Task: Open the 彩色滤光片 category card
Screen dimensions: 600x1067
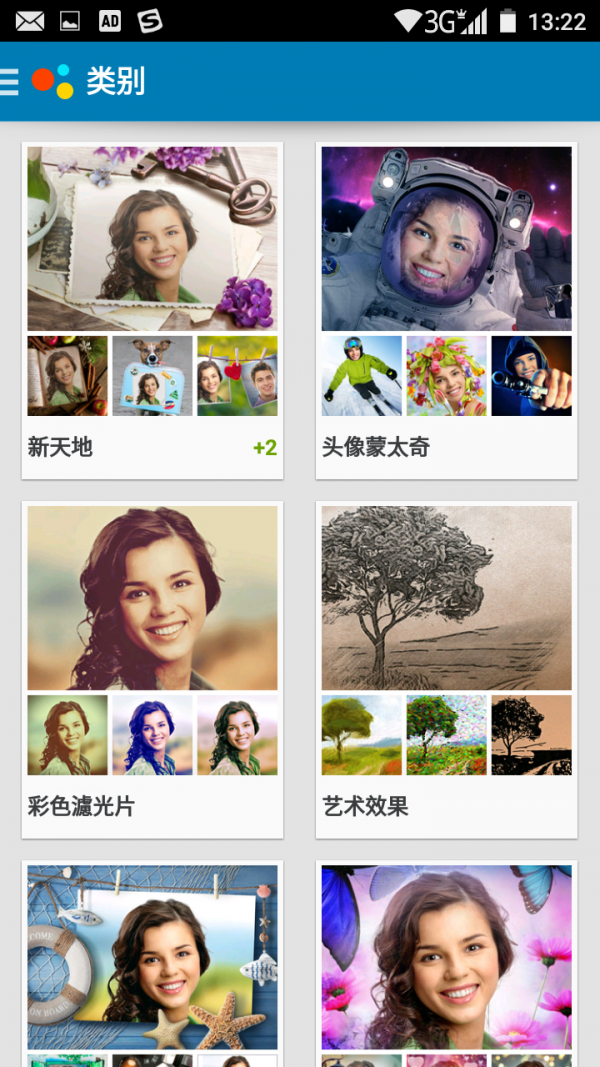Action: click(152, 670)
